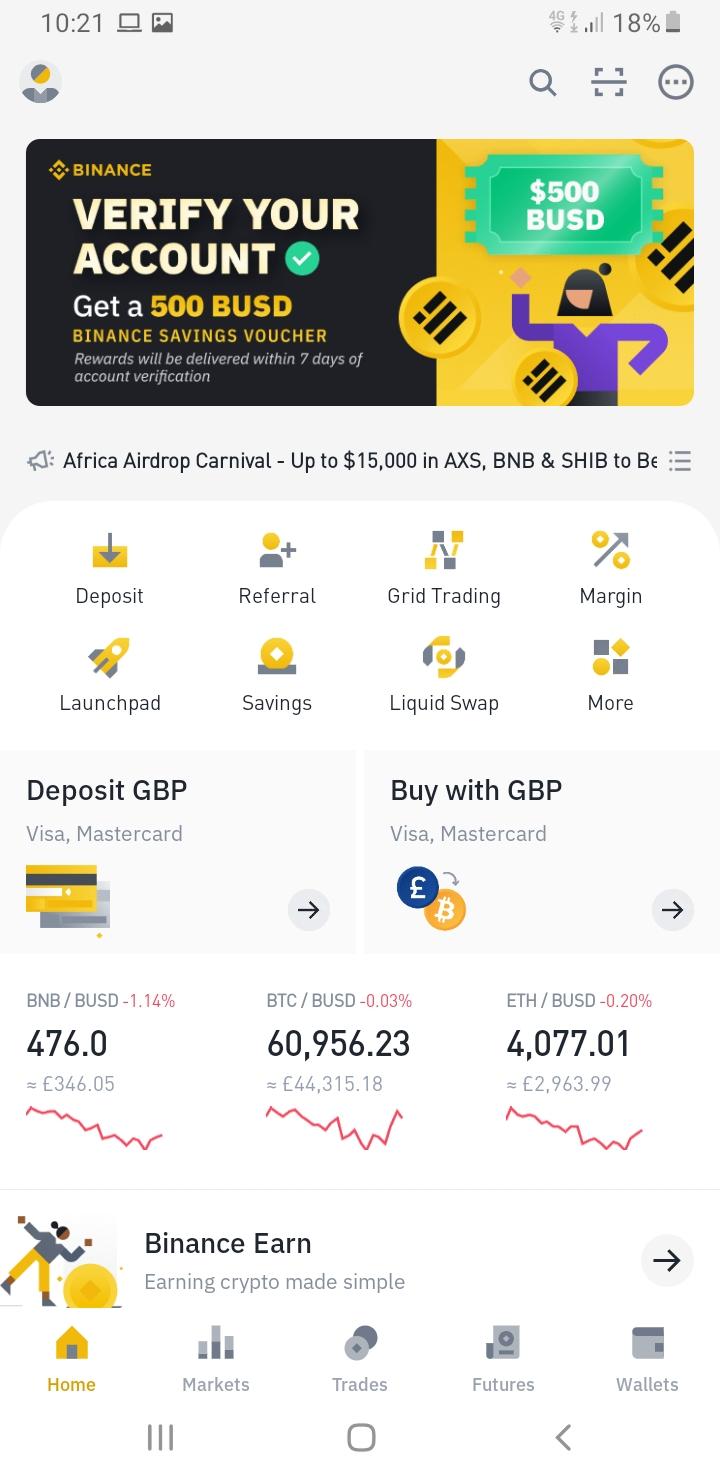
Task: Open Margin shortcut
Action: (611, 569)
